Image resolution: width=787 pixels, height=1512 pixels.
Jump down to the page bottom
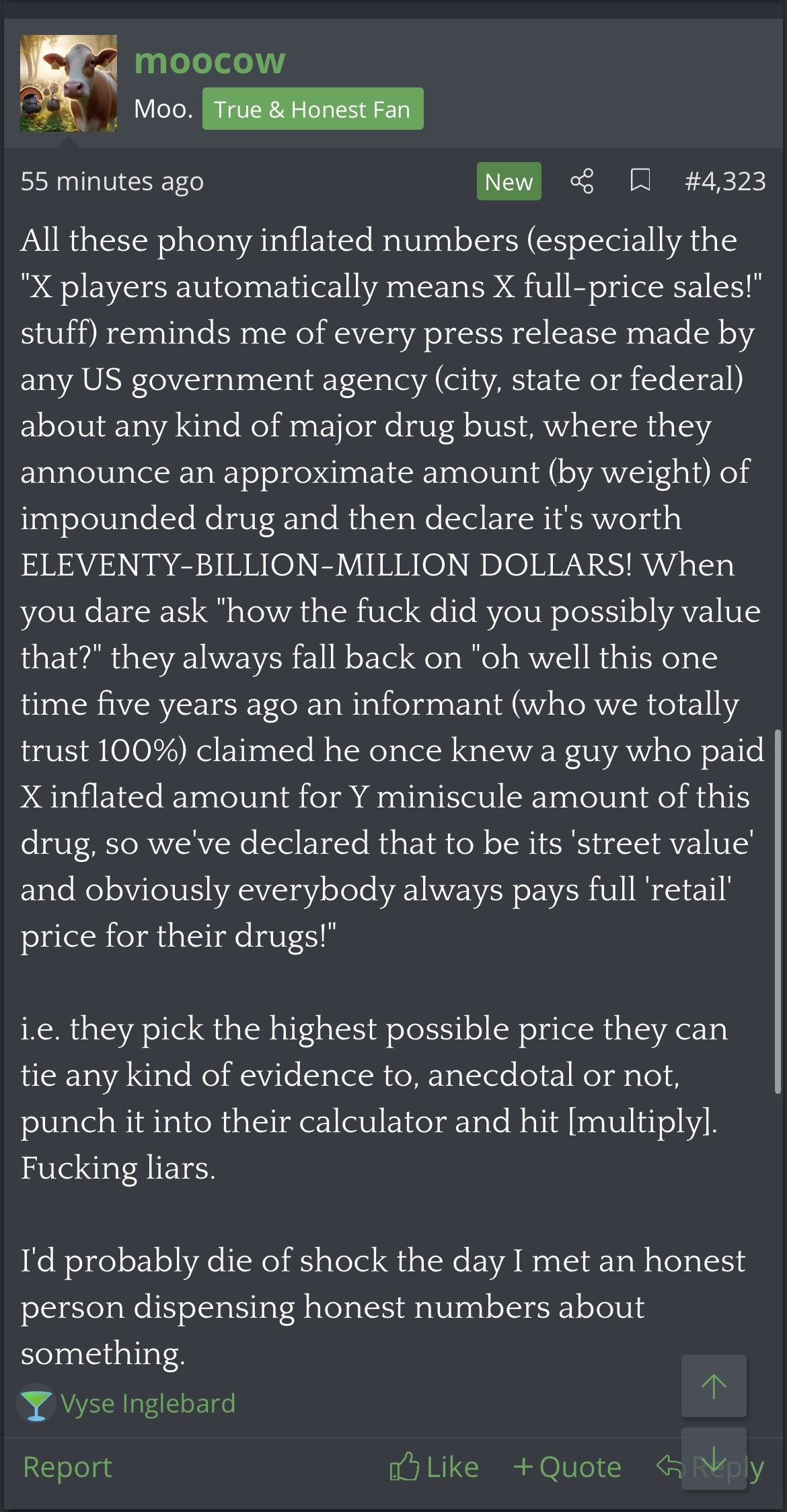714,1456
